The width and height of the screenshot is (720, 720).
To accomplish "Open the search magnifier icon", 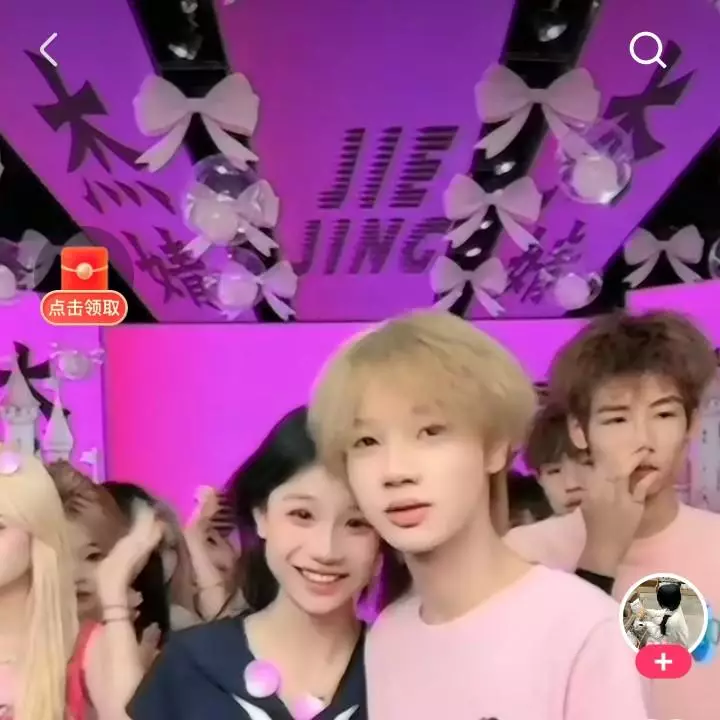I will click(x=647, y=49).
